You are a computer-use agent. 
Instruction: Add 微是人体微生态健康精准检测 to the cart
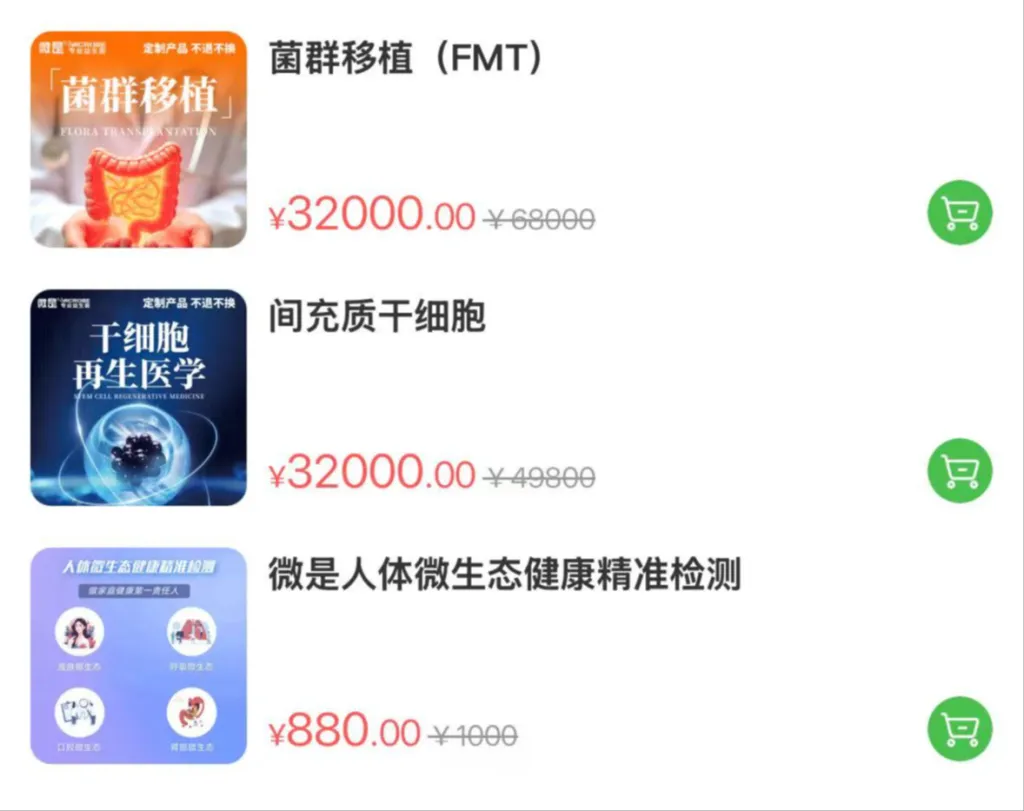click(x=960, y=729)
